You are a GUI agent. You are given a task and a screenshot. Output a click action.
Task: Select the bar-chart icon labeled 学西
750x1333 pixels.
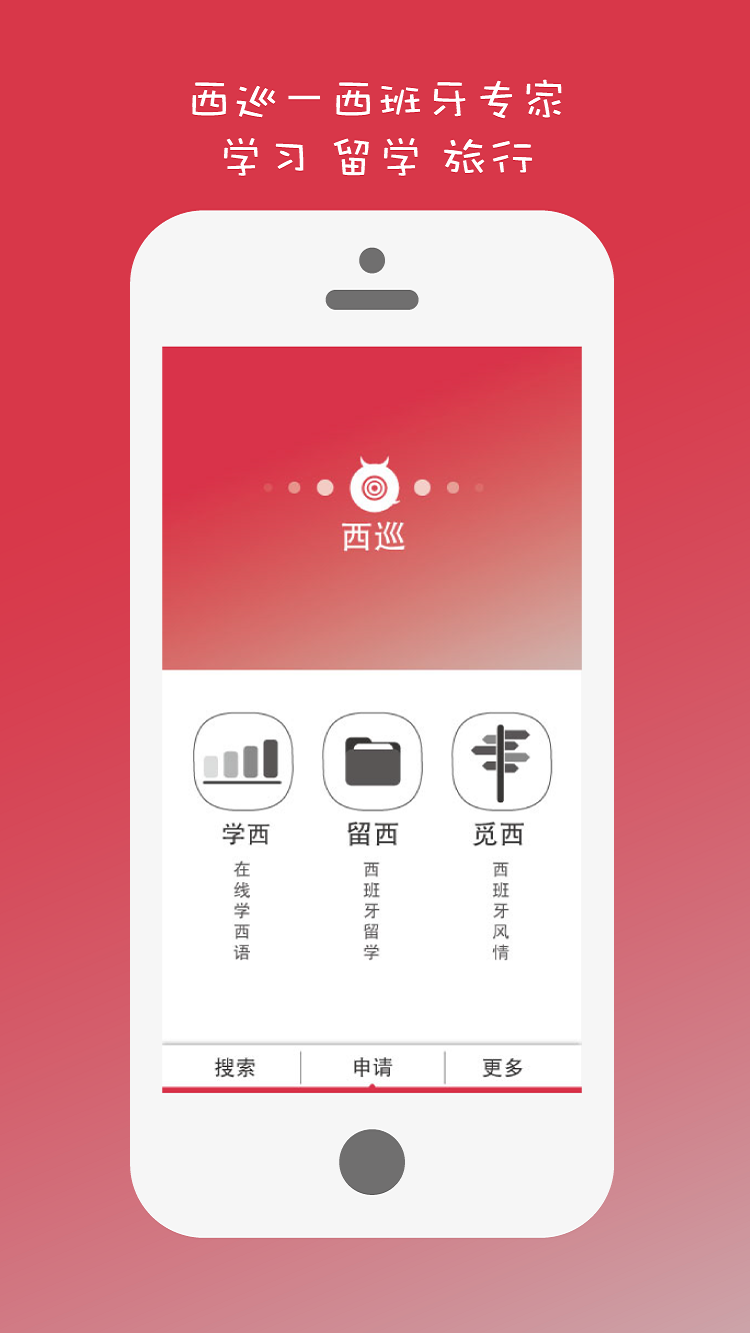point(243,762)
